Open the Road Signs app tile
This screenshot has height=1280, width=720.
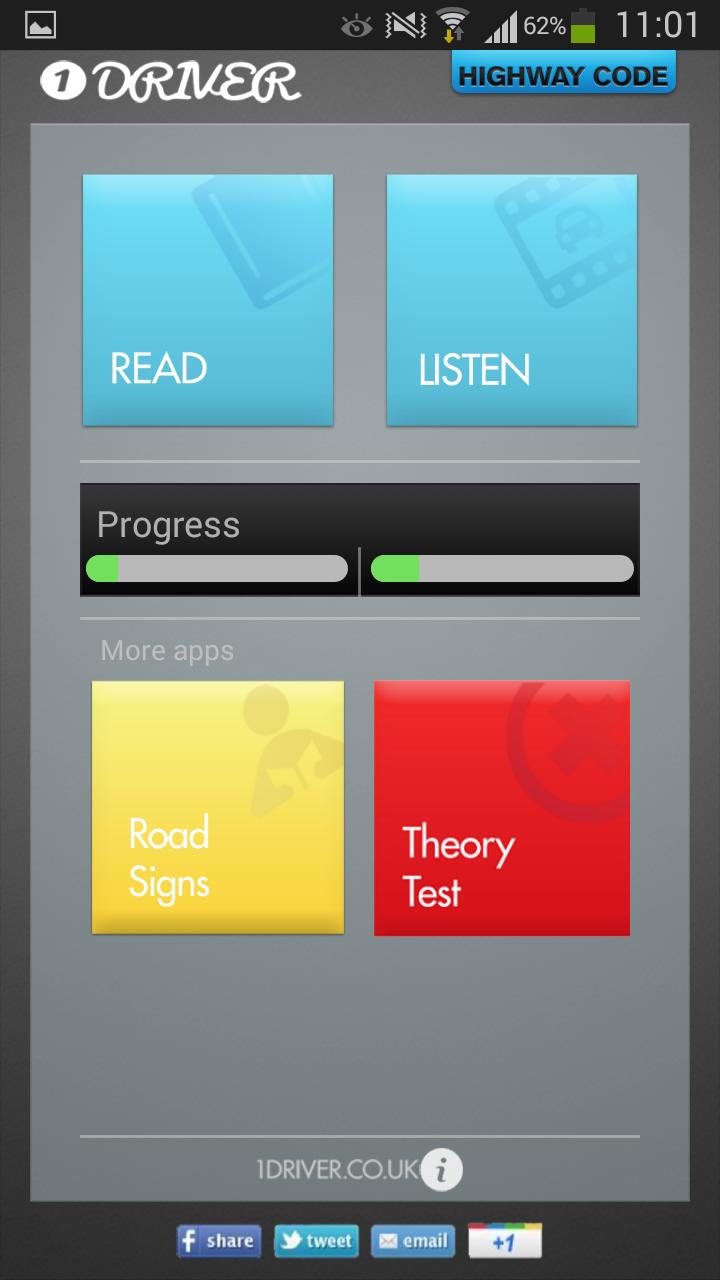(x=216, y=808)
